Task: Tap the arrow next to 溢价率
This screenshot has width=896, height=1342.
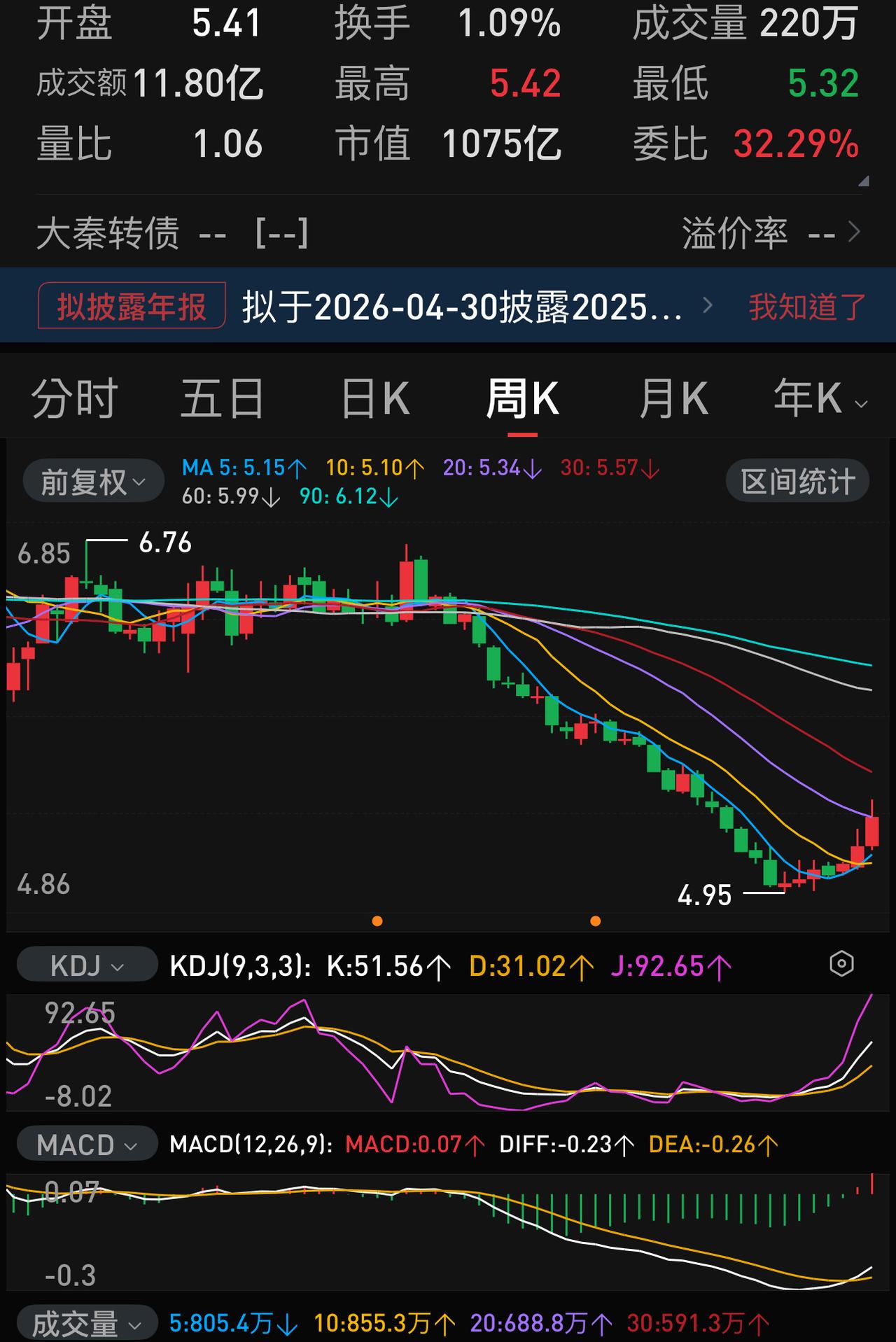Action: pos(855,235)
